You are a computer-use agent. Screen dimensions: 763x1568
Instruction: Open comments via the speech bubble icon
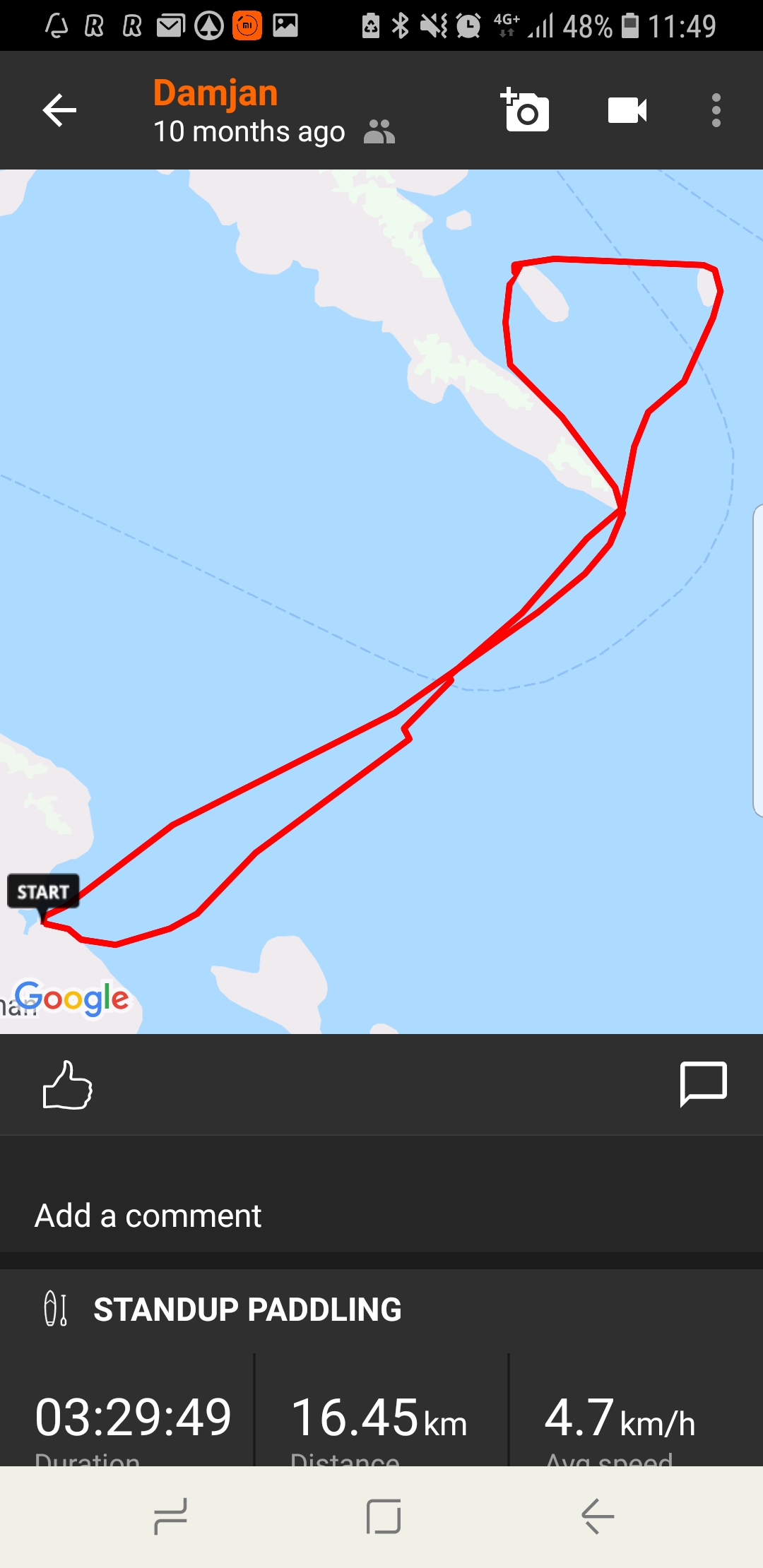tap(703, 1083)
